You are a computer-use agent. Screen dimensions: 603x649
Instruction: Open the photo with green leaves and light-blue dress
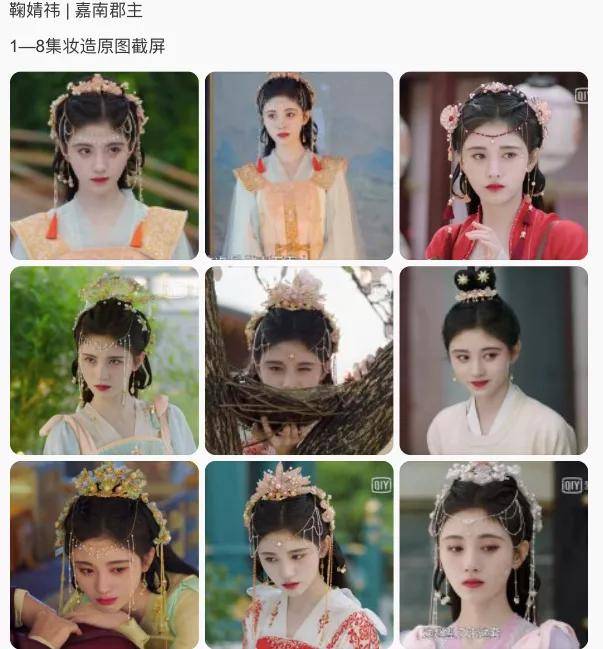[x=104, y=360]
